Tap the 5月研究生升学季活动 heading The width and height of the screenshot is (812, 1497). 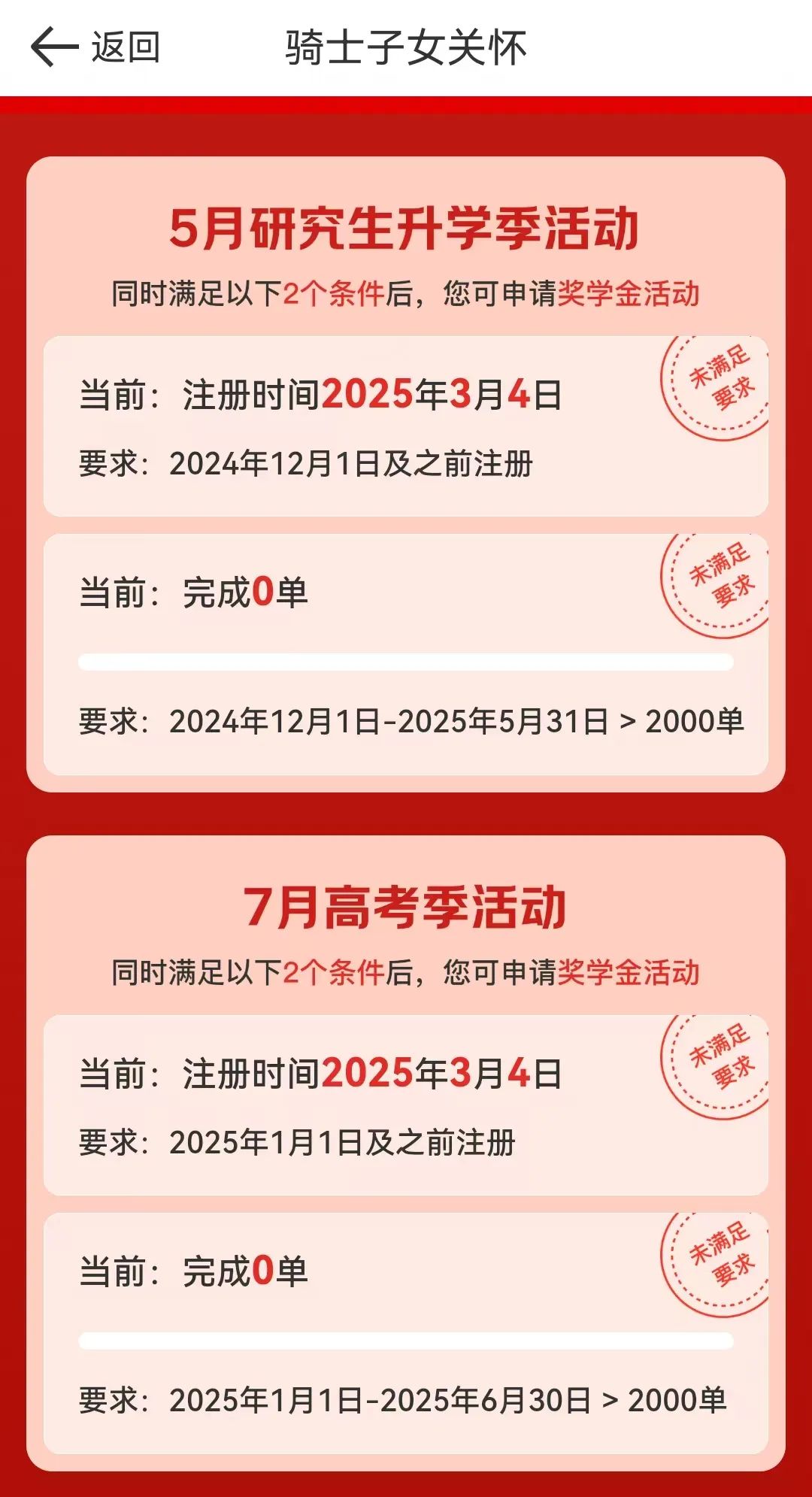point(406,226)
